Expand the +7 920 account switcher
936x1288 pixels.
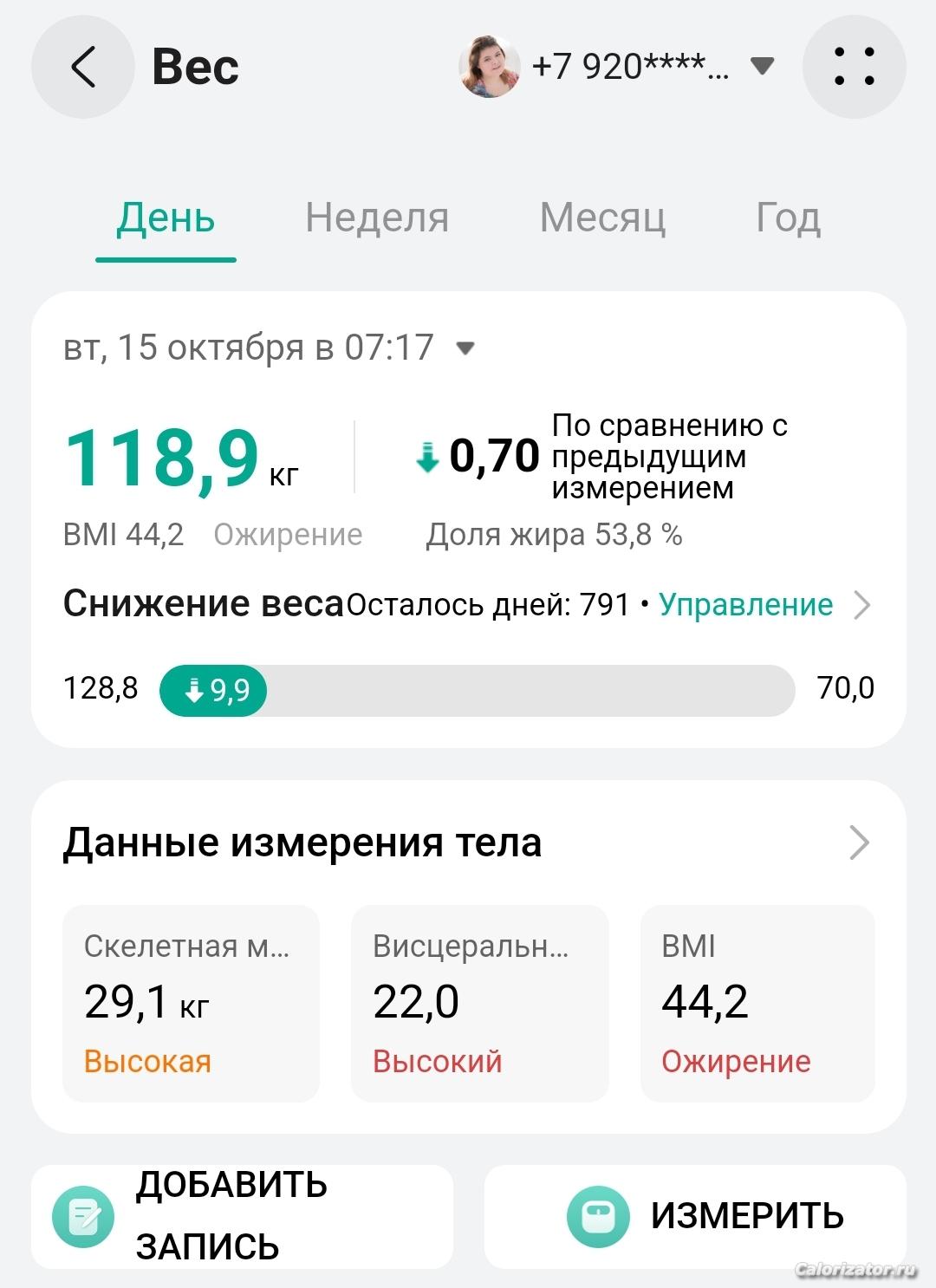click(762, 66)
